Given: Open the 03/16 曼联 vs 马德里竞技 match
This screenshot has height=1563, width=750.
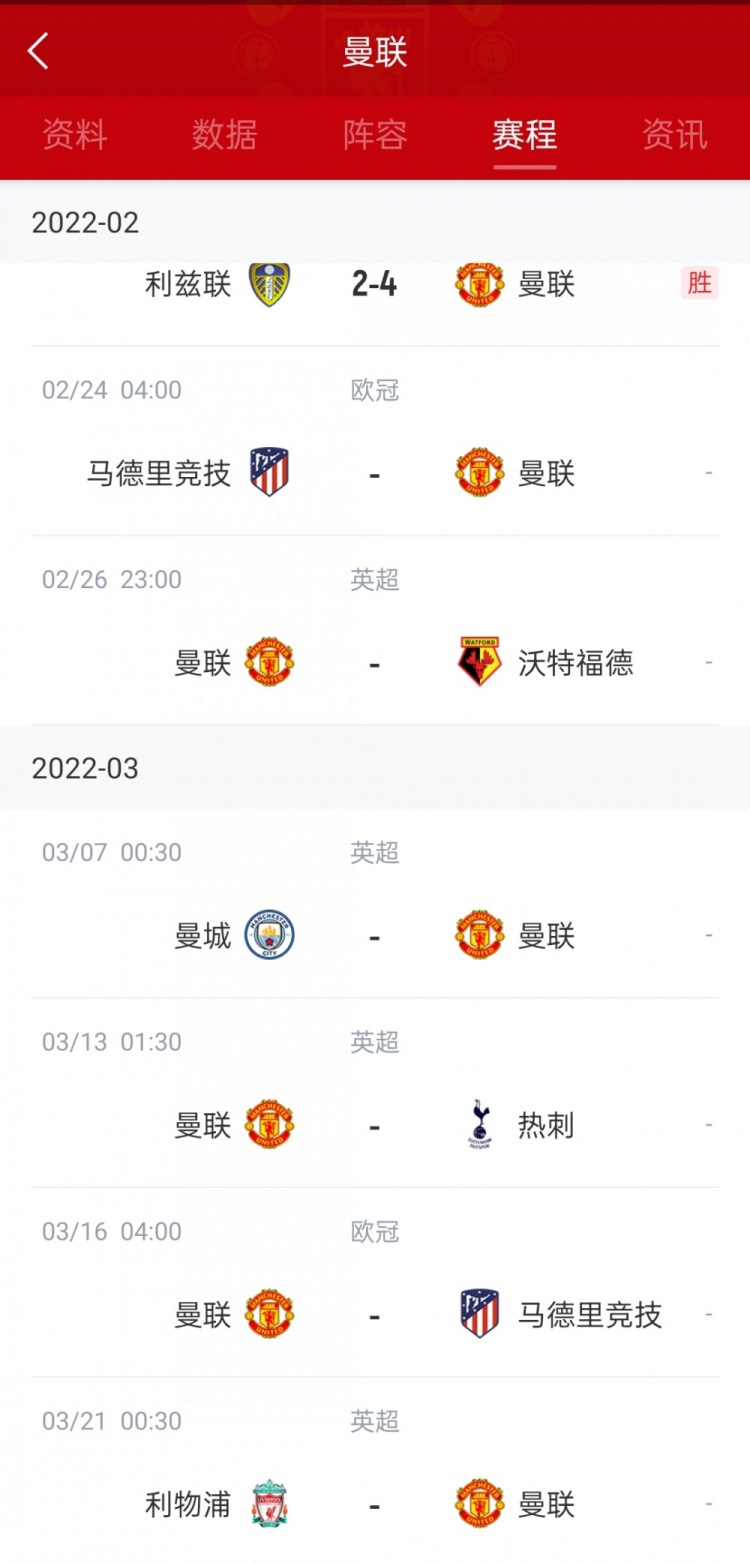Looking at the screenshot, I should (x=375, y=1282).
